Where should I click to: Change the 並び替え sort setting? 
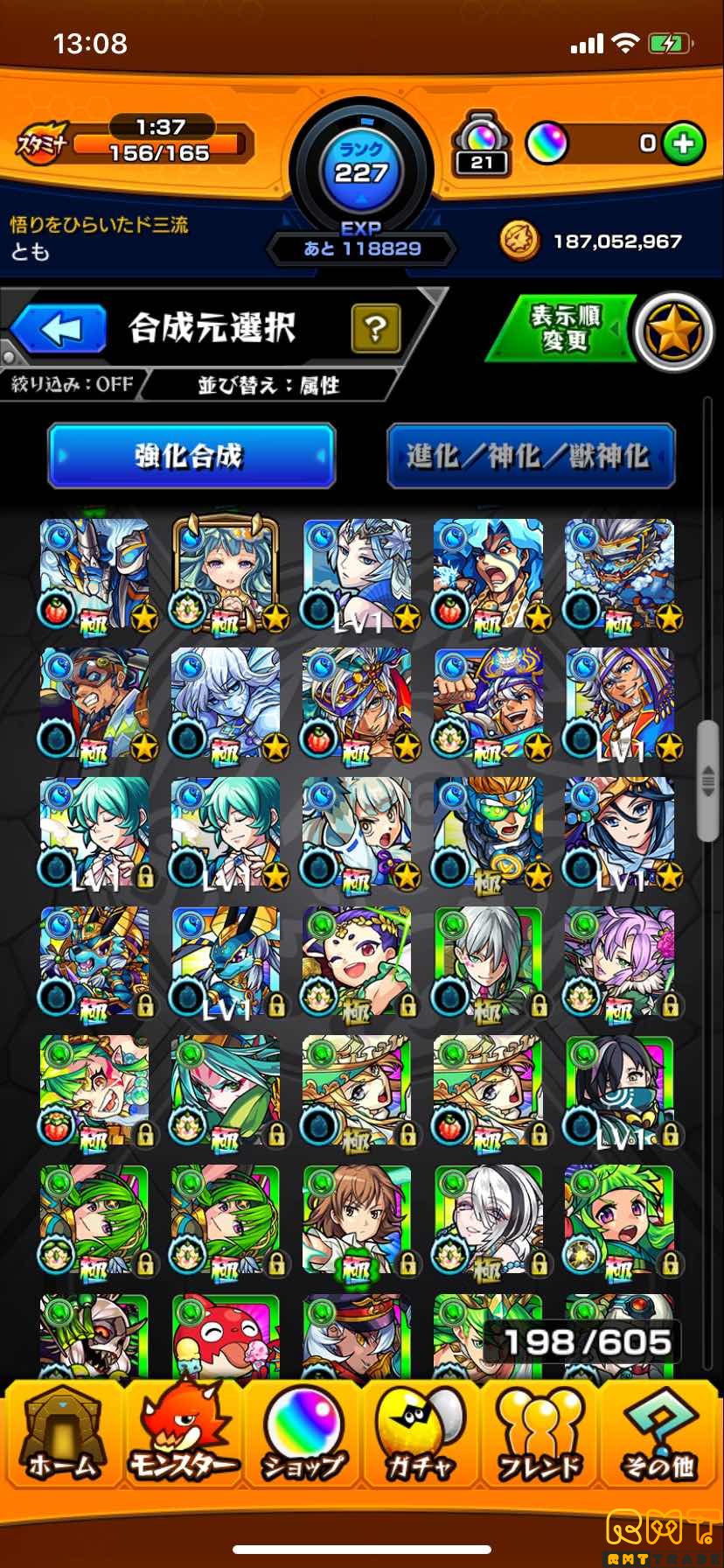coord(268,384)
